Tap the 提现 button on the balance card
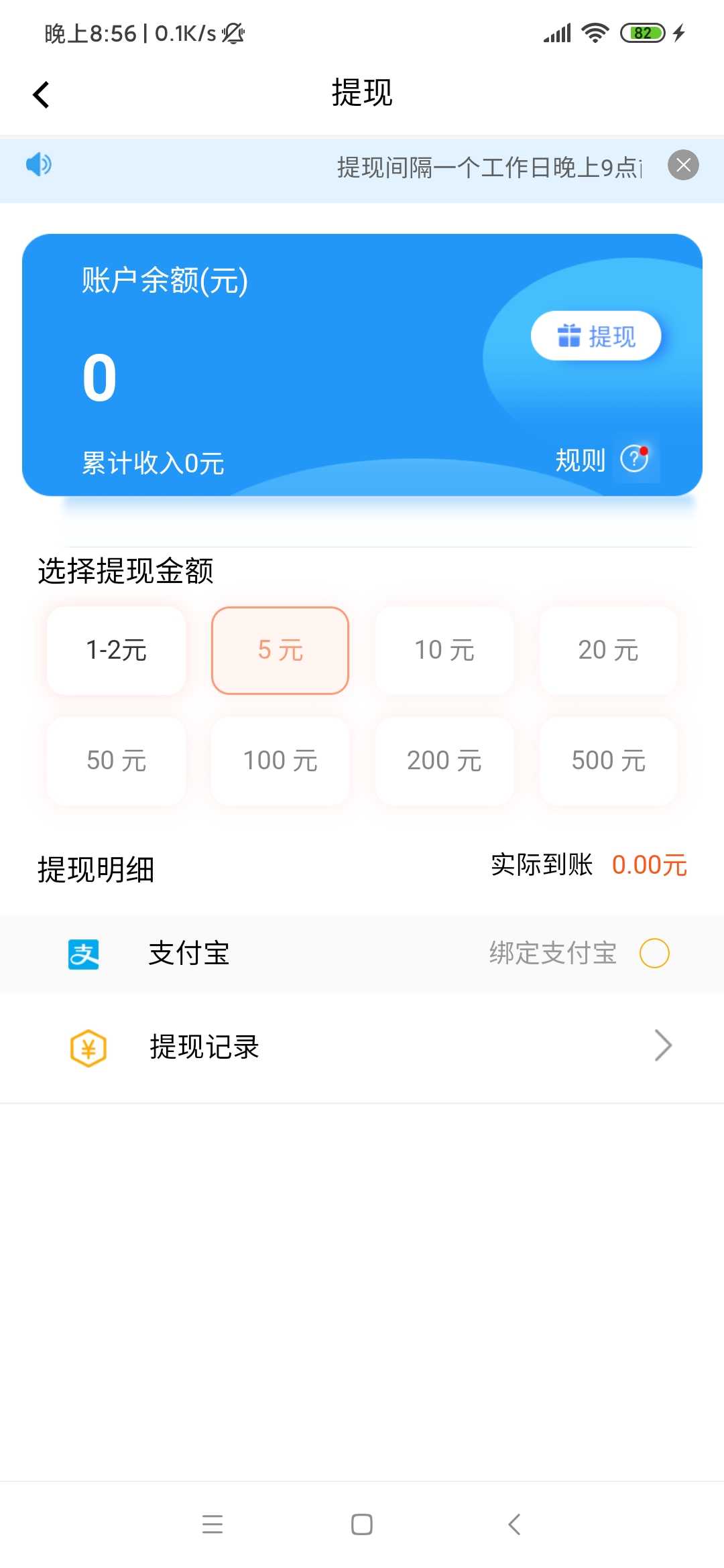Image resolution: width=724 pixels, height=1568 pixels. pyautogui.click(x=596, y=336)
